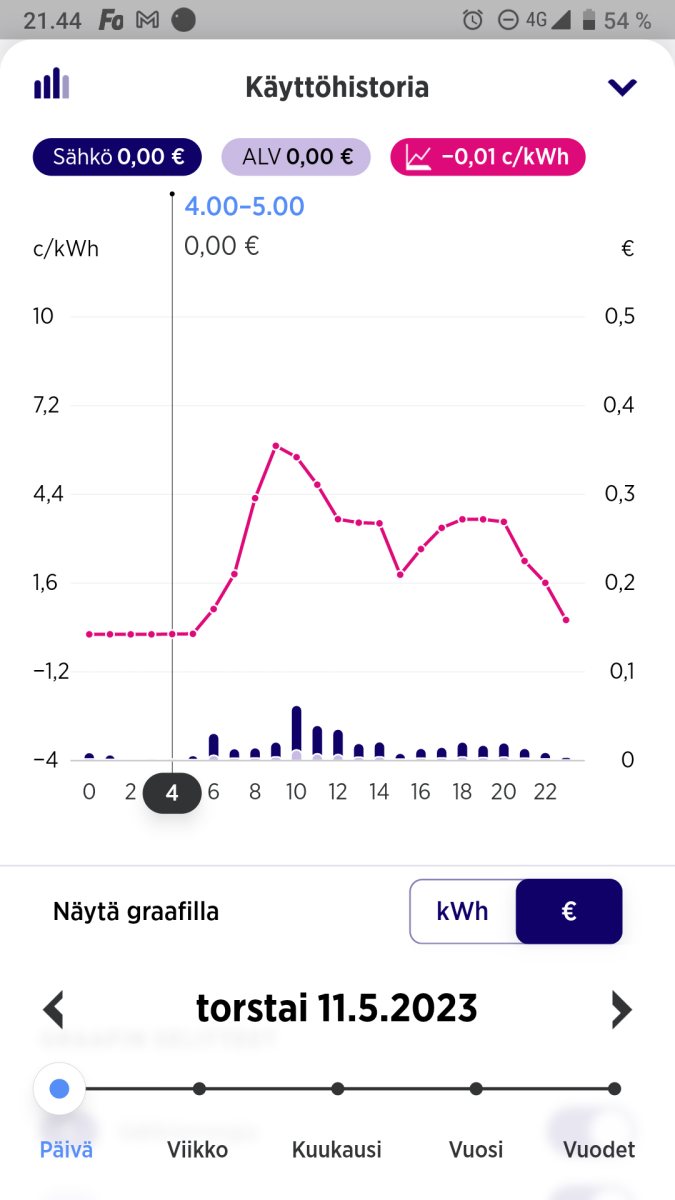This screenshot has height=1200, width=675.
Task: Select the Viikko time range
Action: [199, 1089]
